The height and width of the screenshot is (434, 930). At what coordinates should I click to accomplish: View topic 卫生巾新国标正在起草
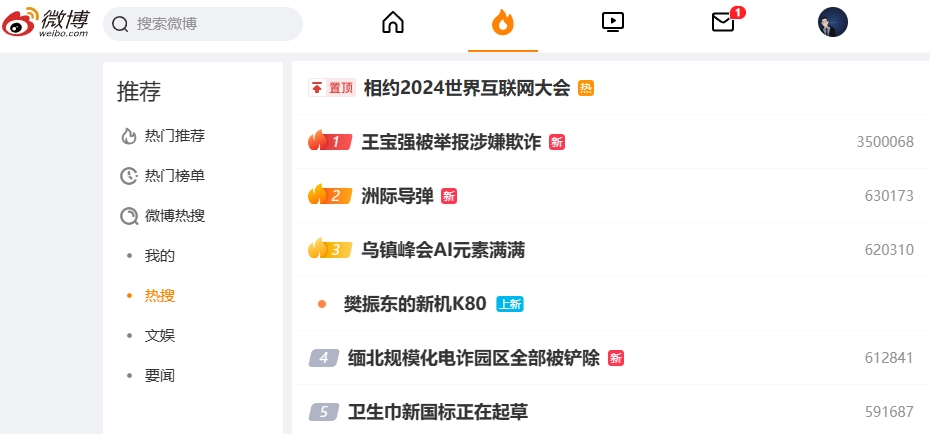point(438,412)
